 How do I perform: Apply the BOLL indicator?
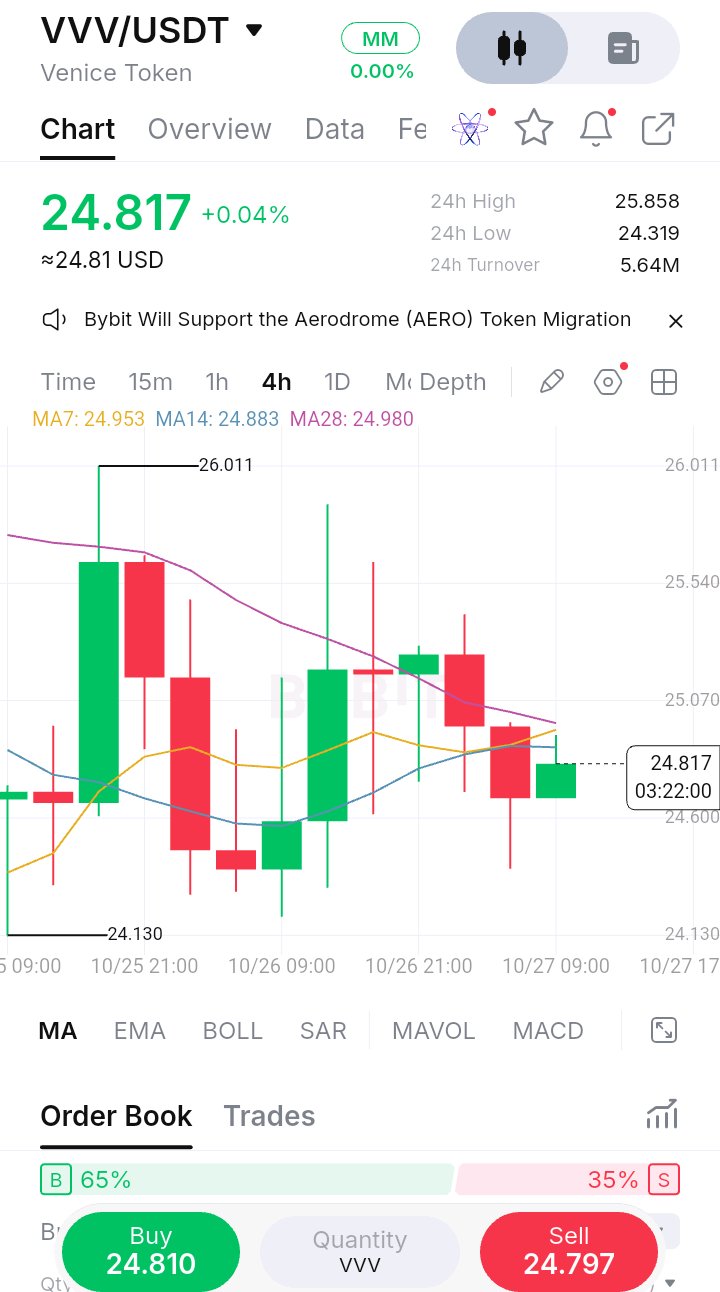click(232, 1031)
